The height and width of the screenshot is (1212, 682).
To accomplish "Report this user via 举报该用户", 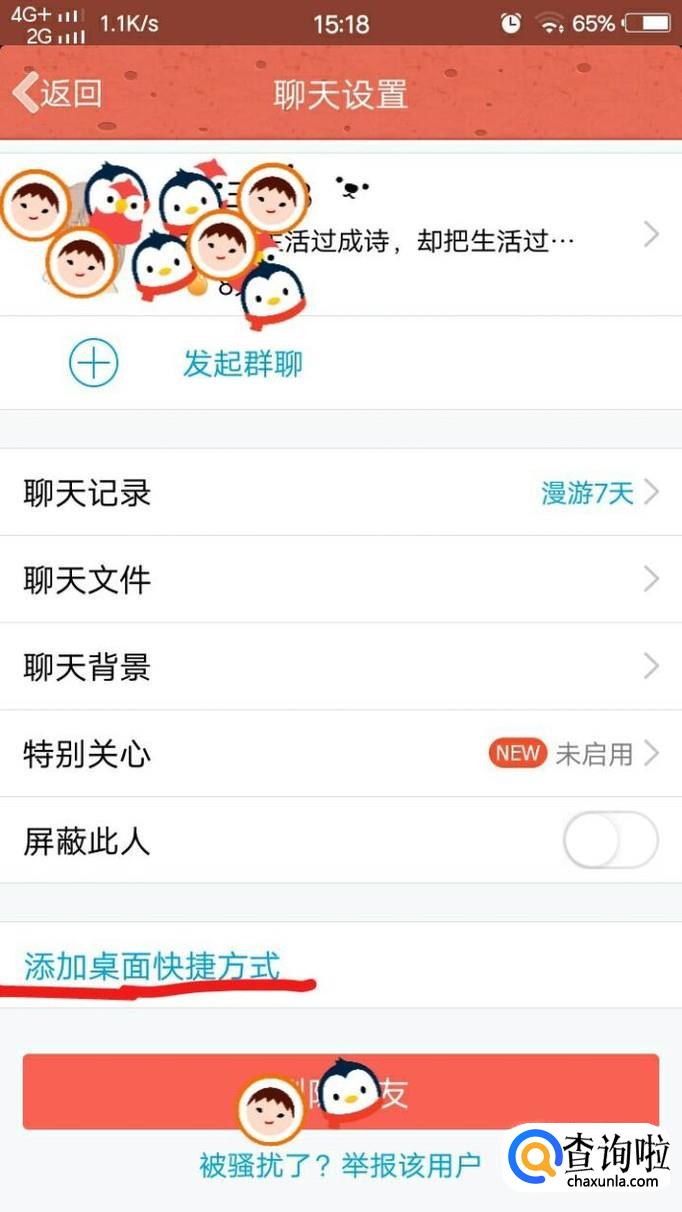I will [410, 1165].
